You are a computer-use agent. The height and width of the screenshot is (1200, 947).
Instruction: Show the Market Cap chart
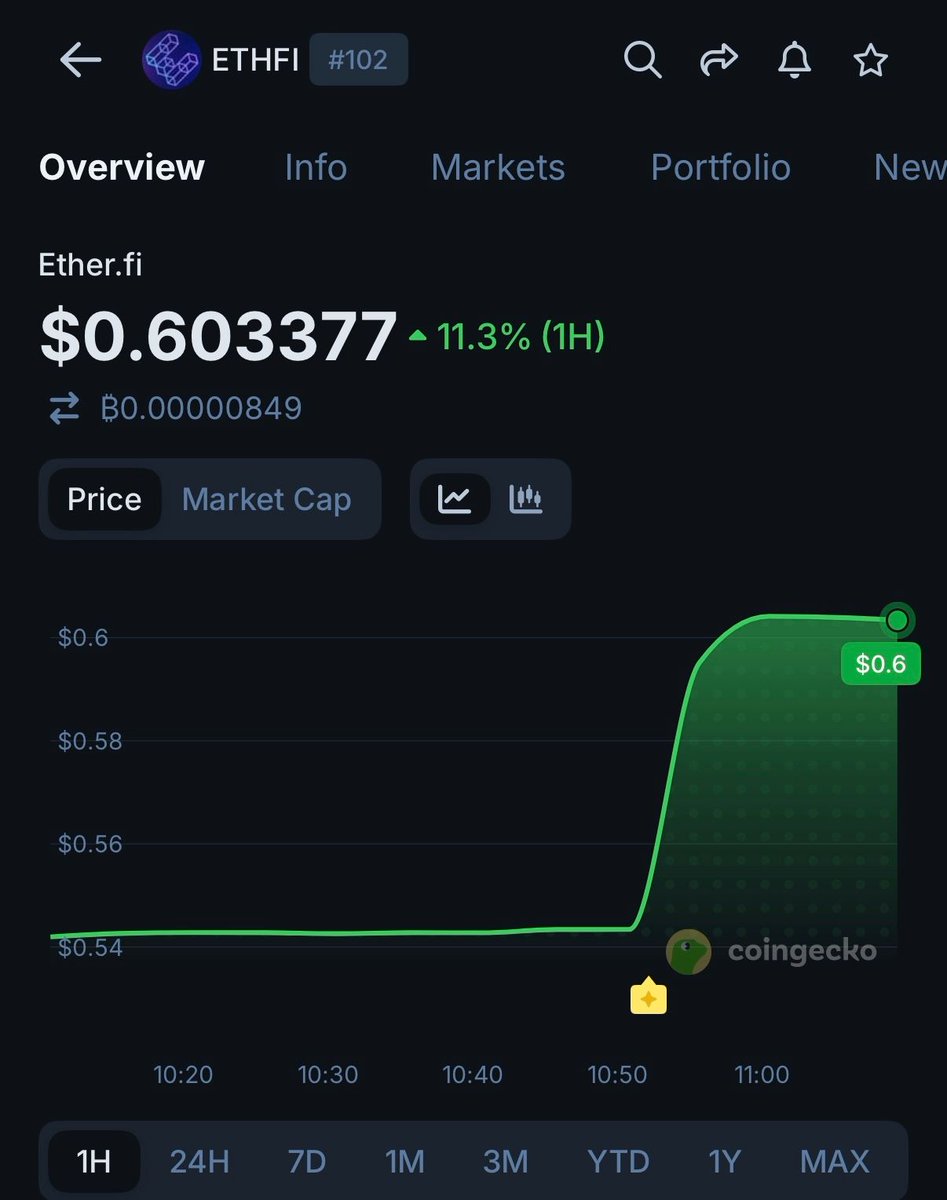(267, 499)
